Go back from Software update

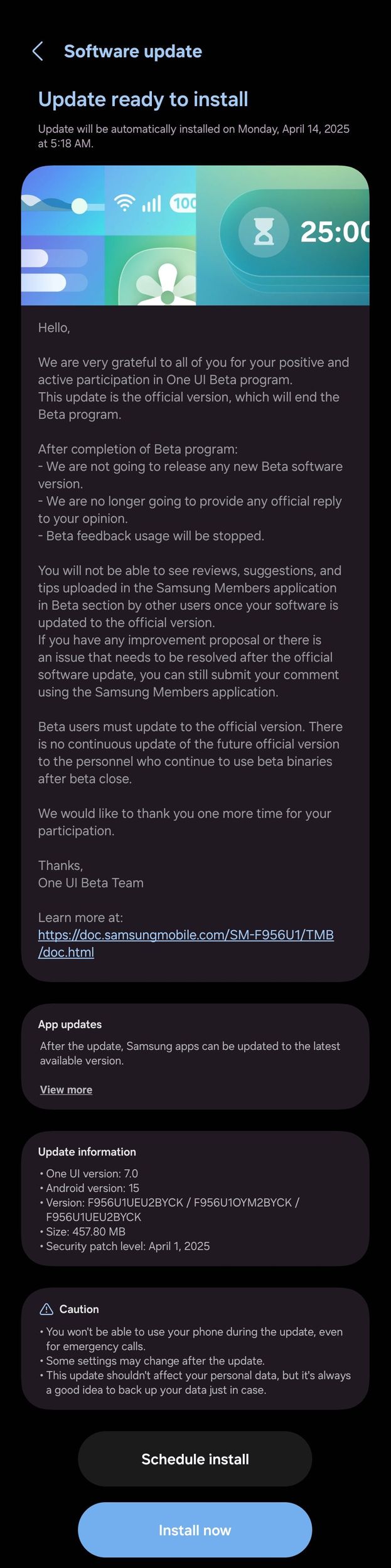pyautogui.click(x=38, y=51)
